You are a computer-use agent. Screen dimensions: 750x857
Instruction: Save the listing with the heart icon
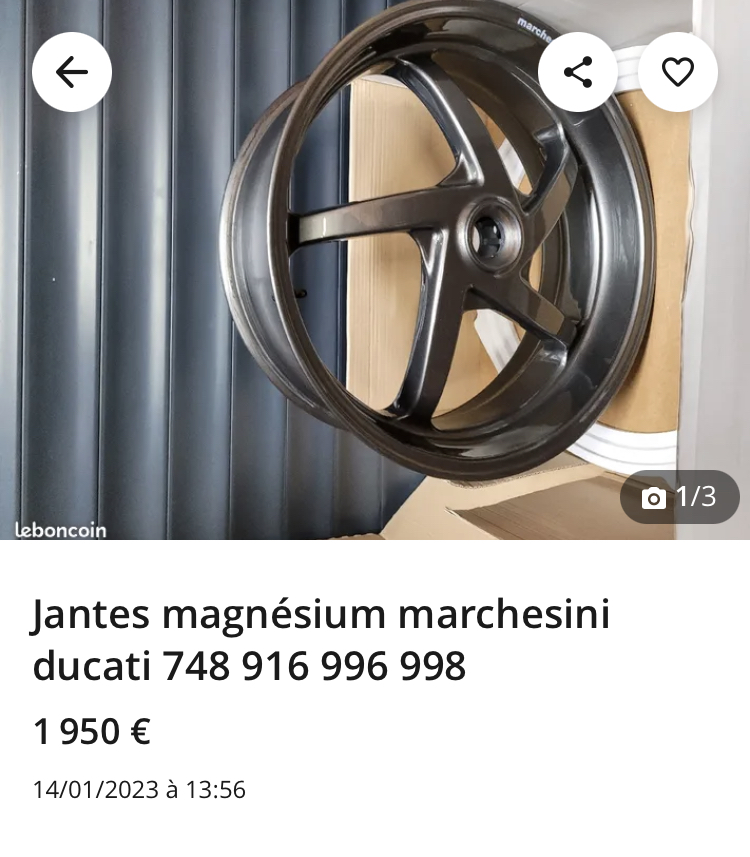click(x=678, y=72)
